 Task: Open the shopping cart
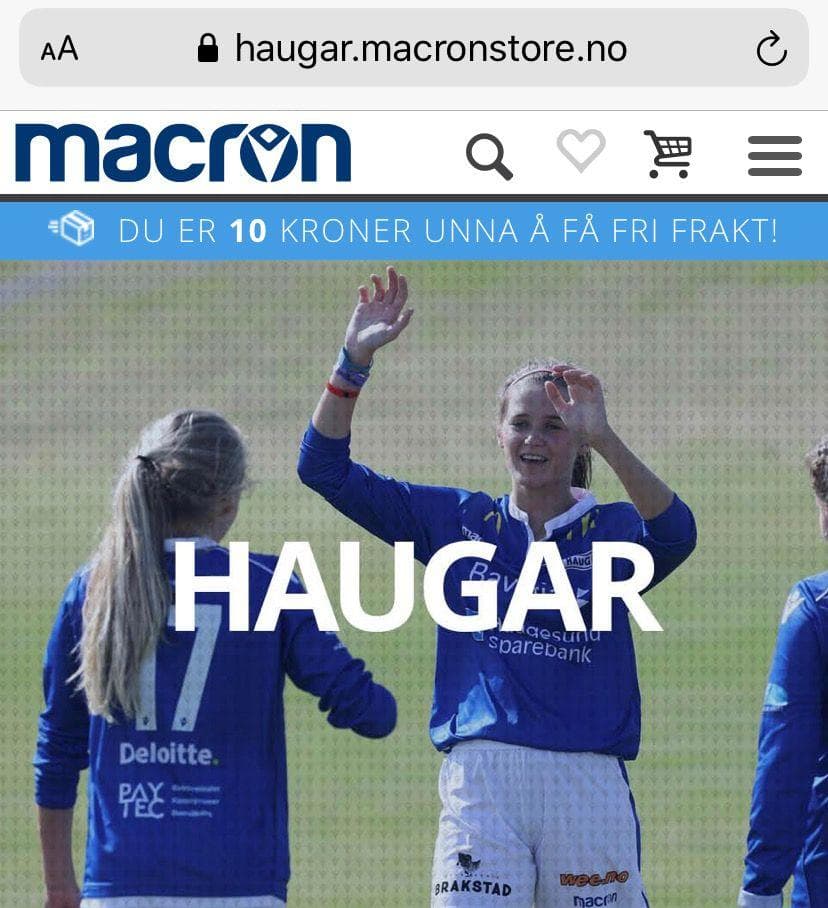pyautogui.click(x=668, y=155)
